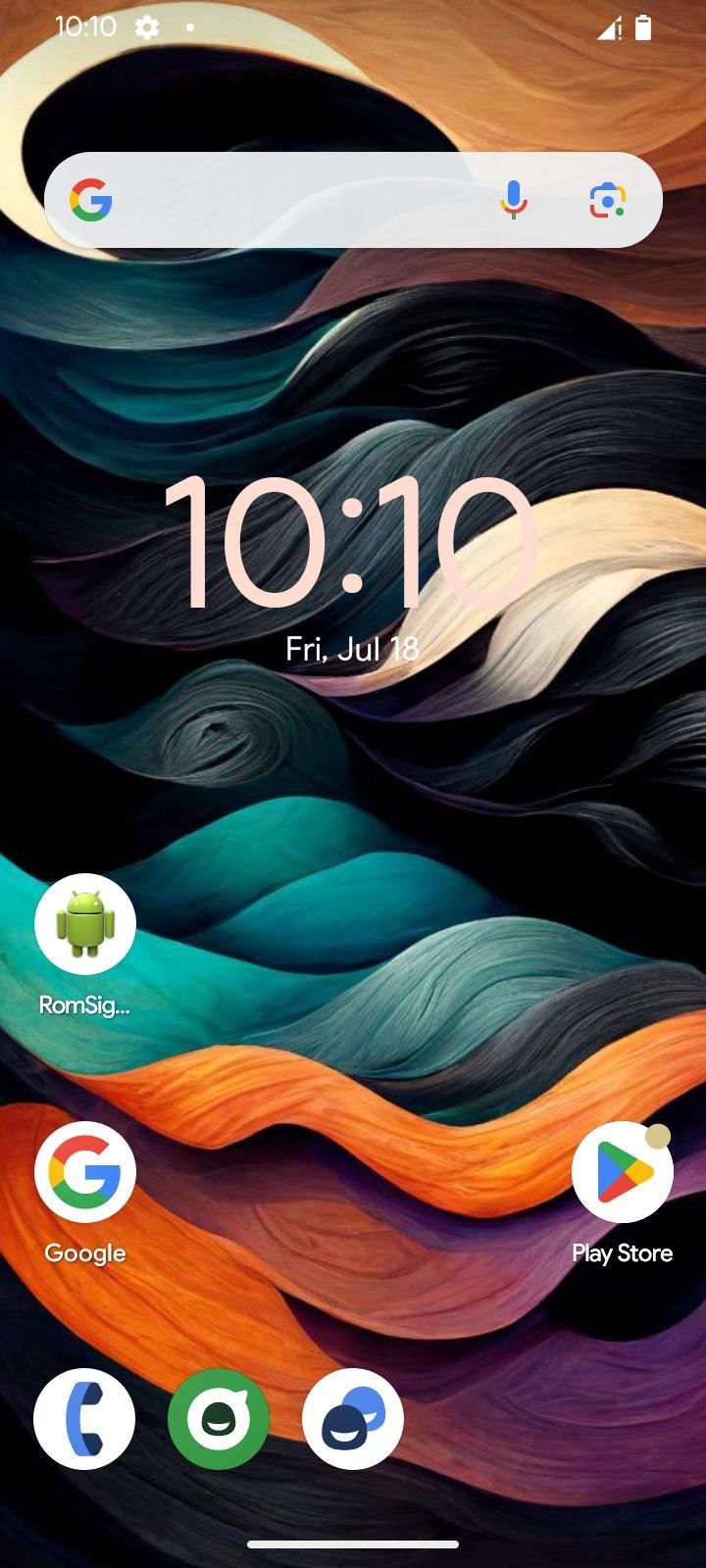This screenshot has height=1568, width=706.
Task: Launch the green chat app in dock
Action: 219,1418
